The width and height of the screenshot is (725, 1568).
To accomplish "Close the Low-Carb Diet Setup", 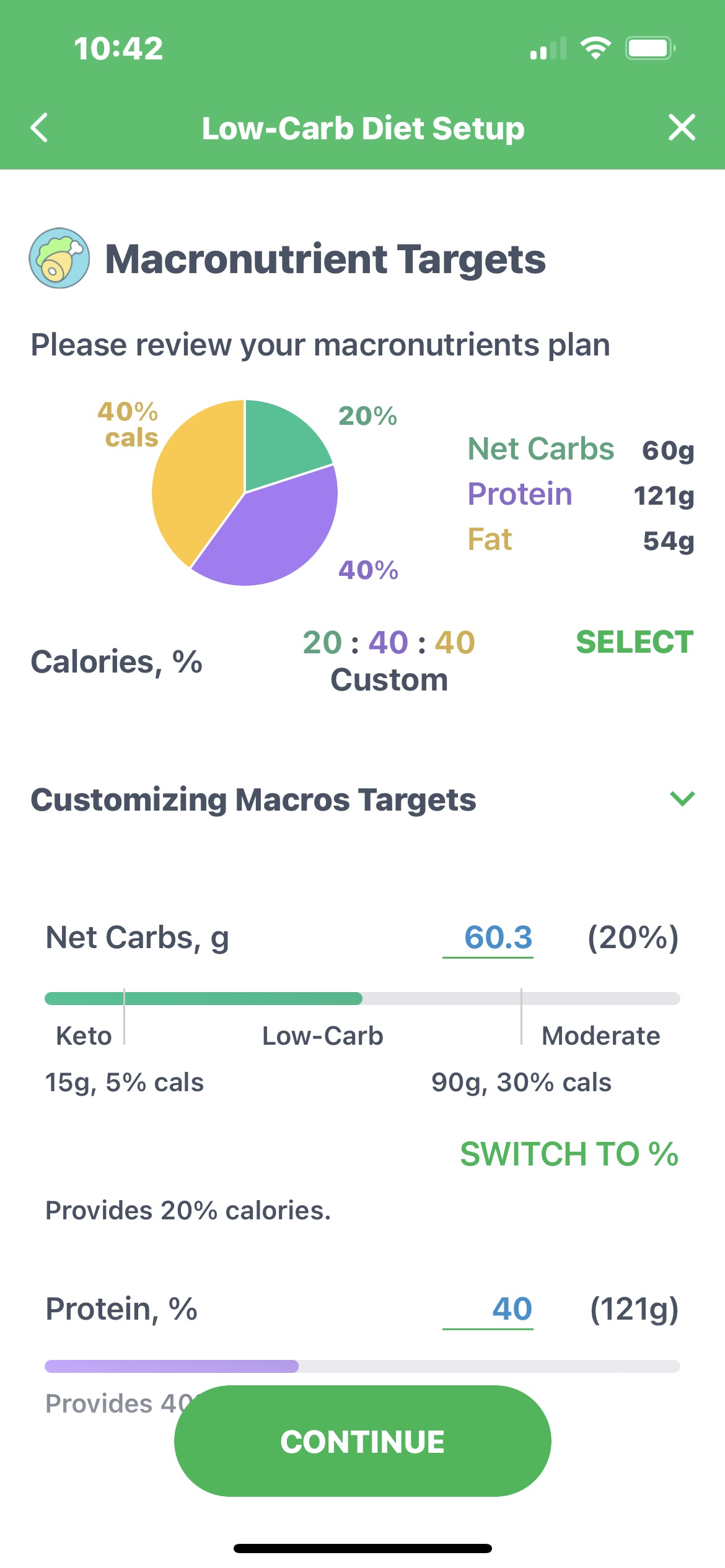I will click(x=682, y=128).
